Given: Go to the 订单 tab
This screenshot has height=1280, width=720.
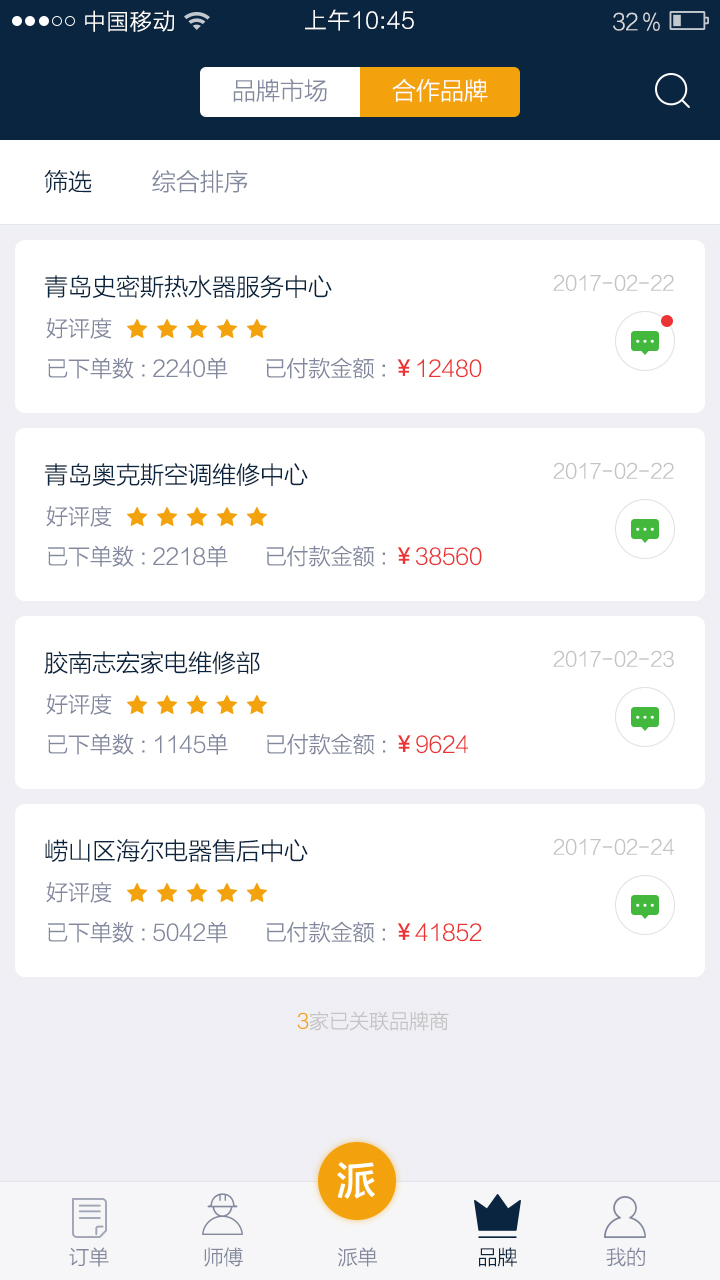Looking at the screenshot, I should click(x=89, y=1232).
